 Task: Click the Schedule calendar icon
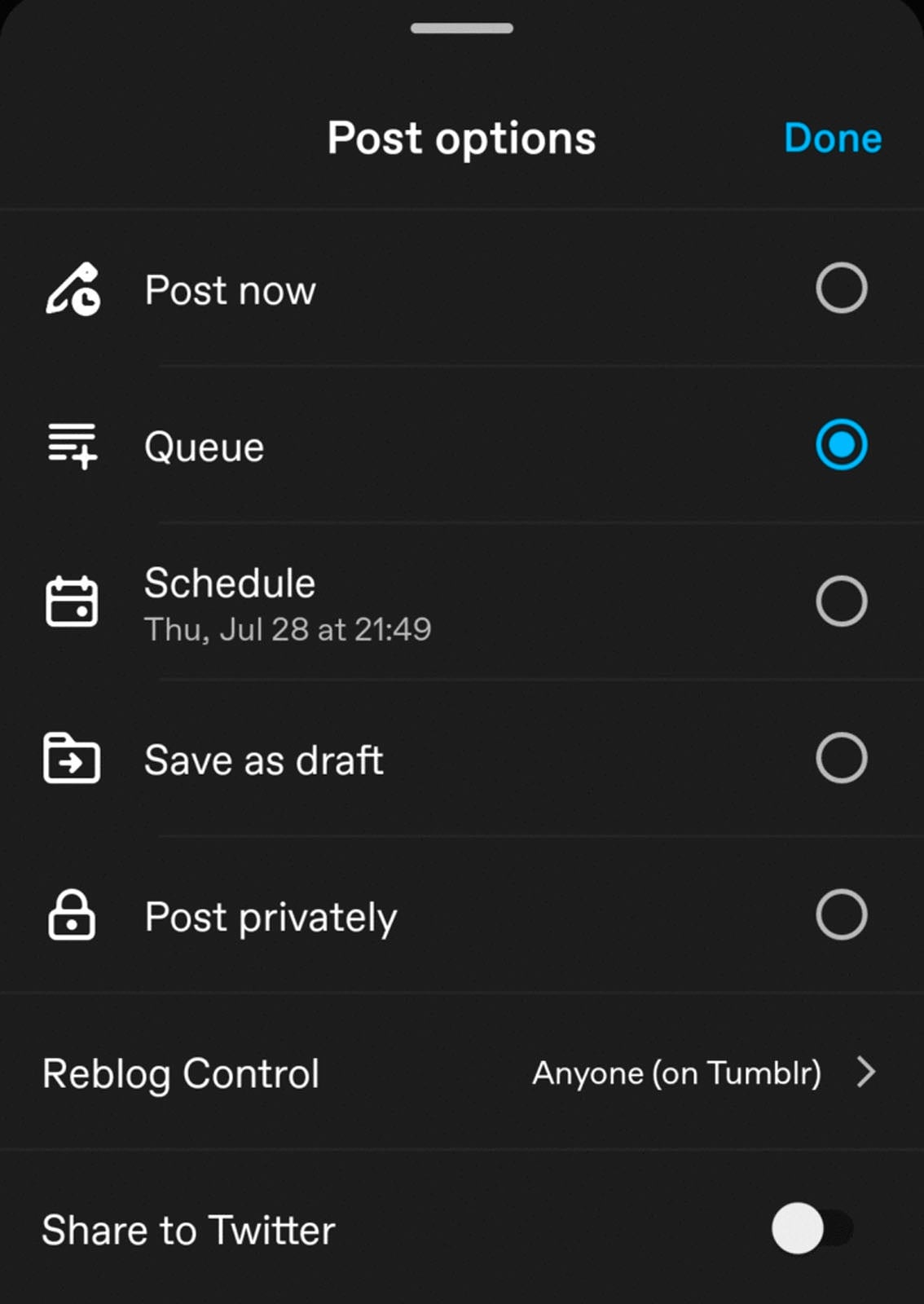pyautogui.click(x=70, y=601)
